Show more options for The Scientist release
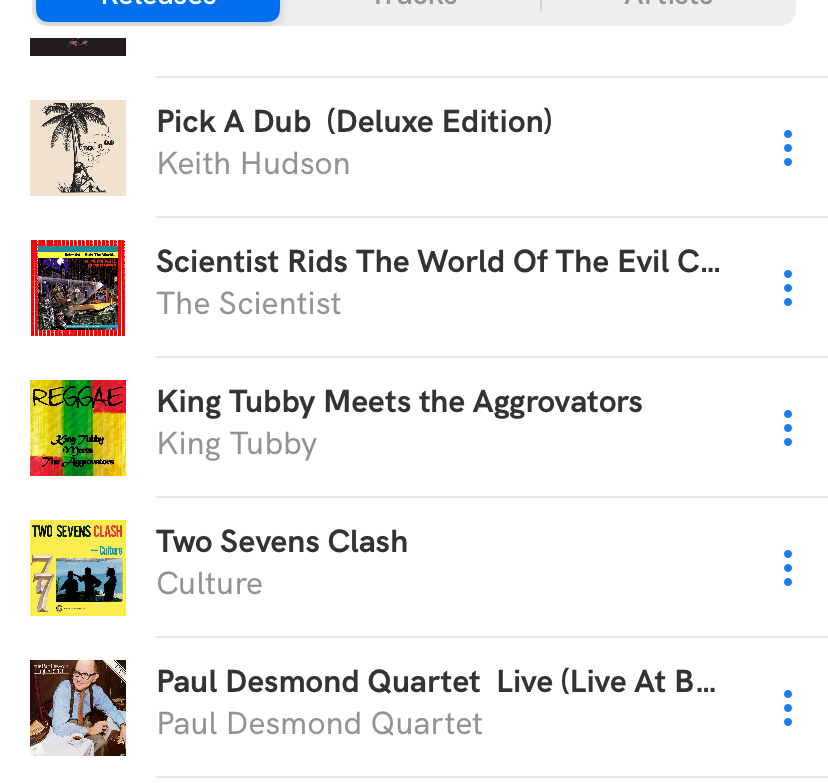Image resolution: width=828 pixels, height=783 pixels. (x=788, y=288)
